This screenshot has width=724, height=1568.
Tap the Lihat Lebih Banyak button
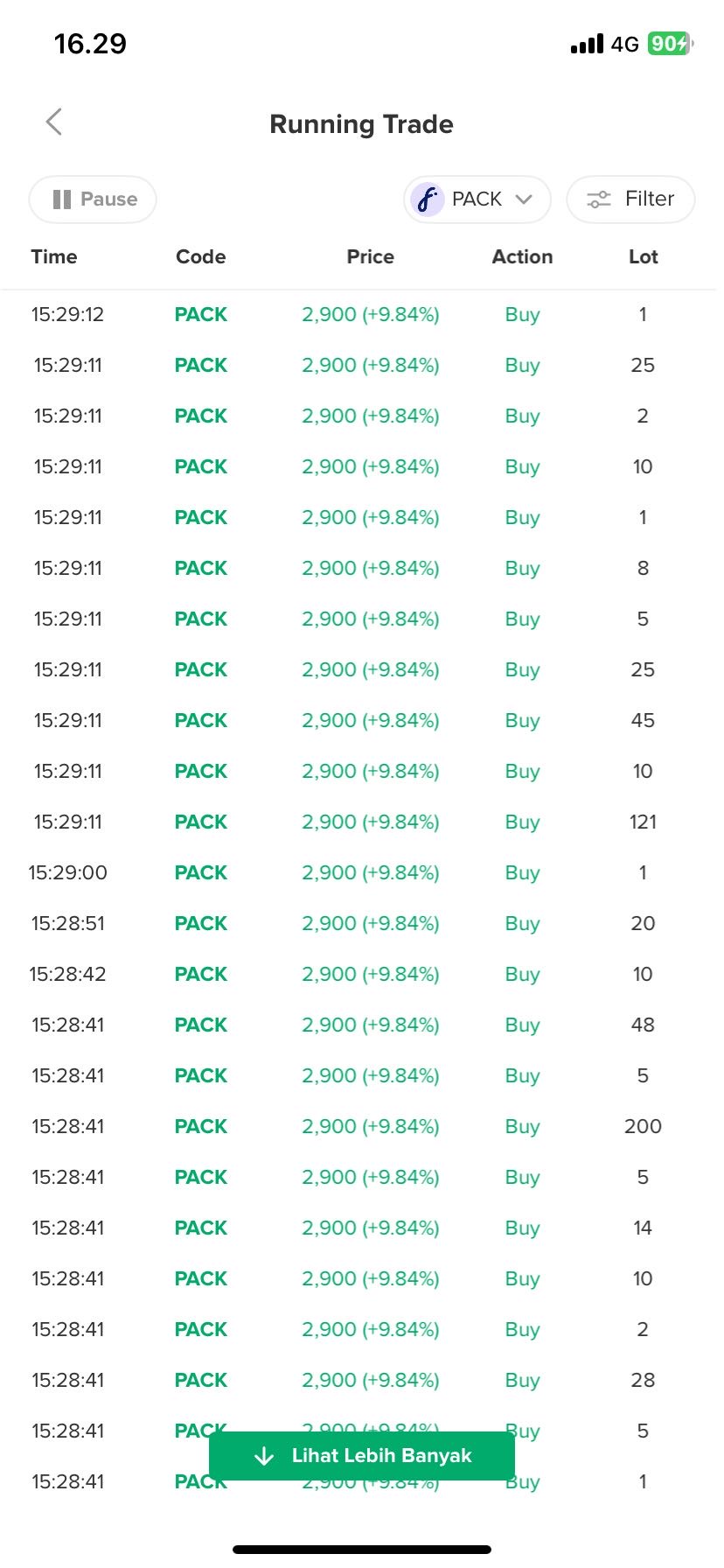point(362,1456)
